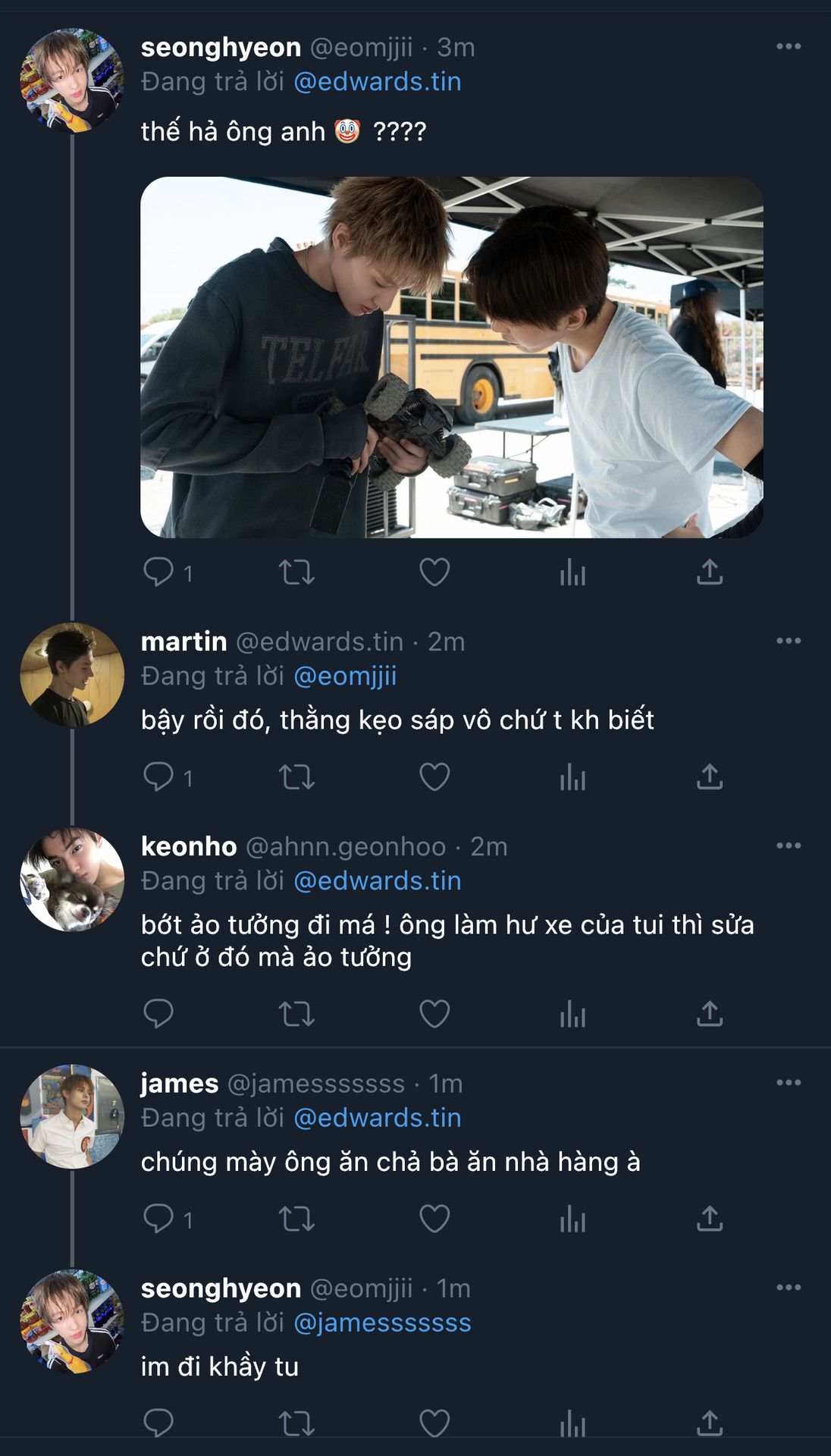The width and height of the screenshot is (831, 1456).
Task: Open more options on "im đi khầy tu" tweet
Action: pos(789,1288)
